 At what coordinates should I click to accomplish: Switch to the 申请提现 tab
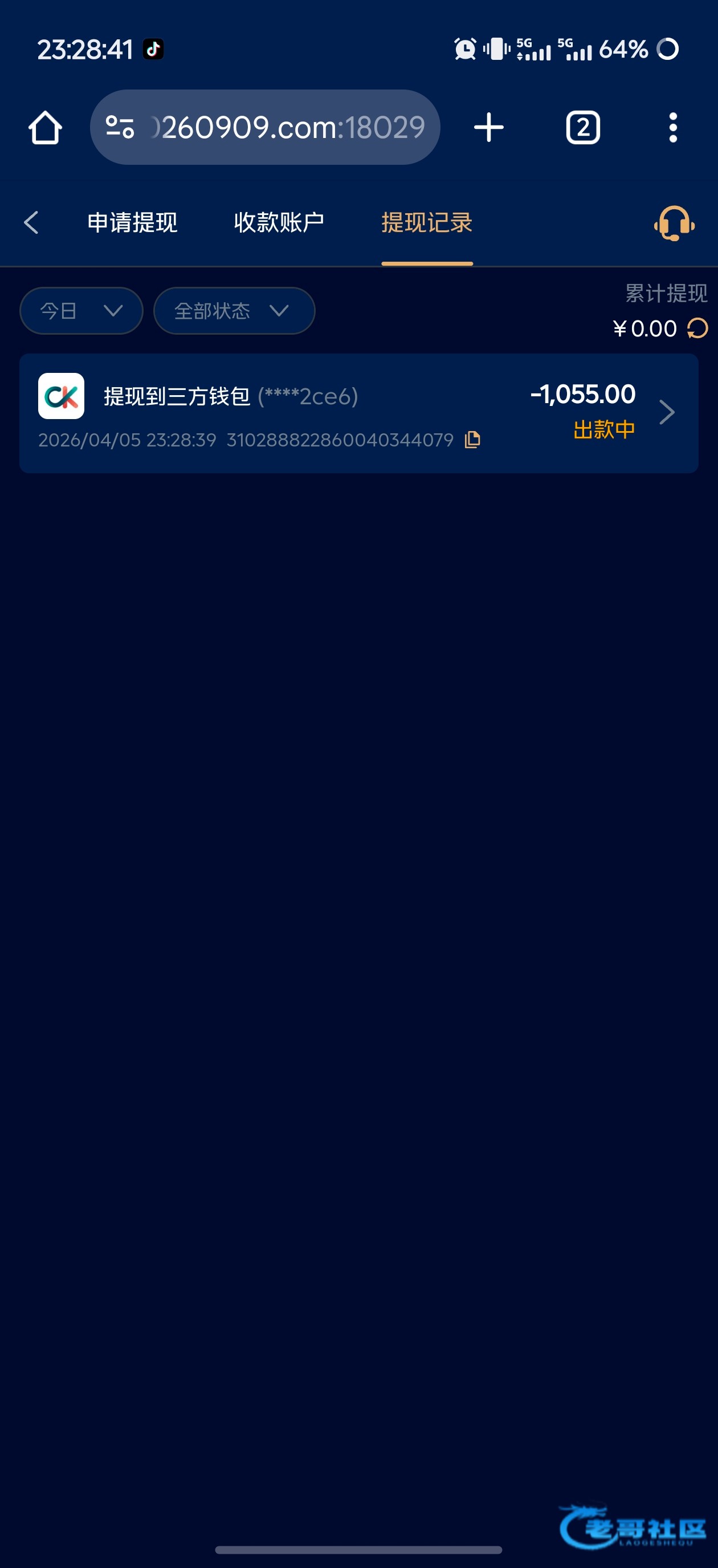(132, 222)
